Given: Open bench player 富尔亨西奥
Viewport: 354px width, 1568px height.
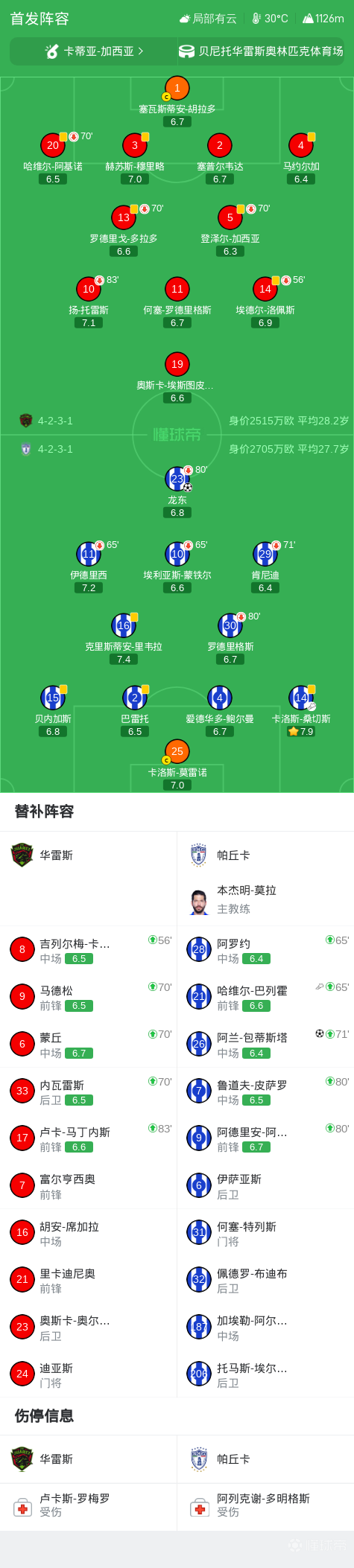Looking at the screenshot, I should 89,1185.
